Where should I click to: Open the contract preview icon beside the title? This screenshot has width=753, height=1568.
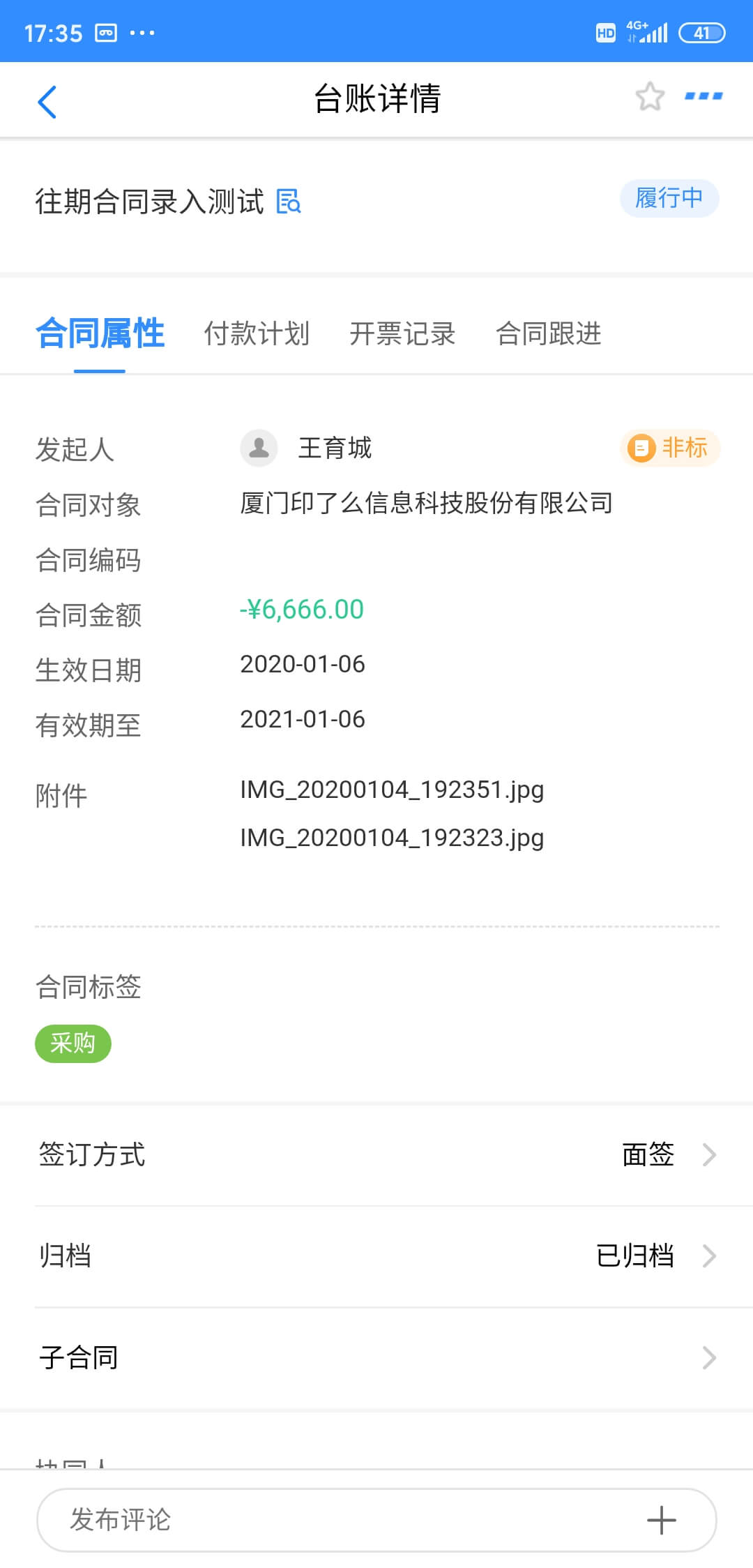pos(289,202)
